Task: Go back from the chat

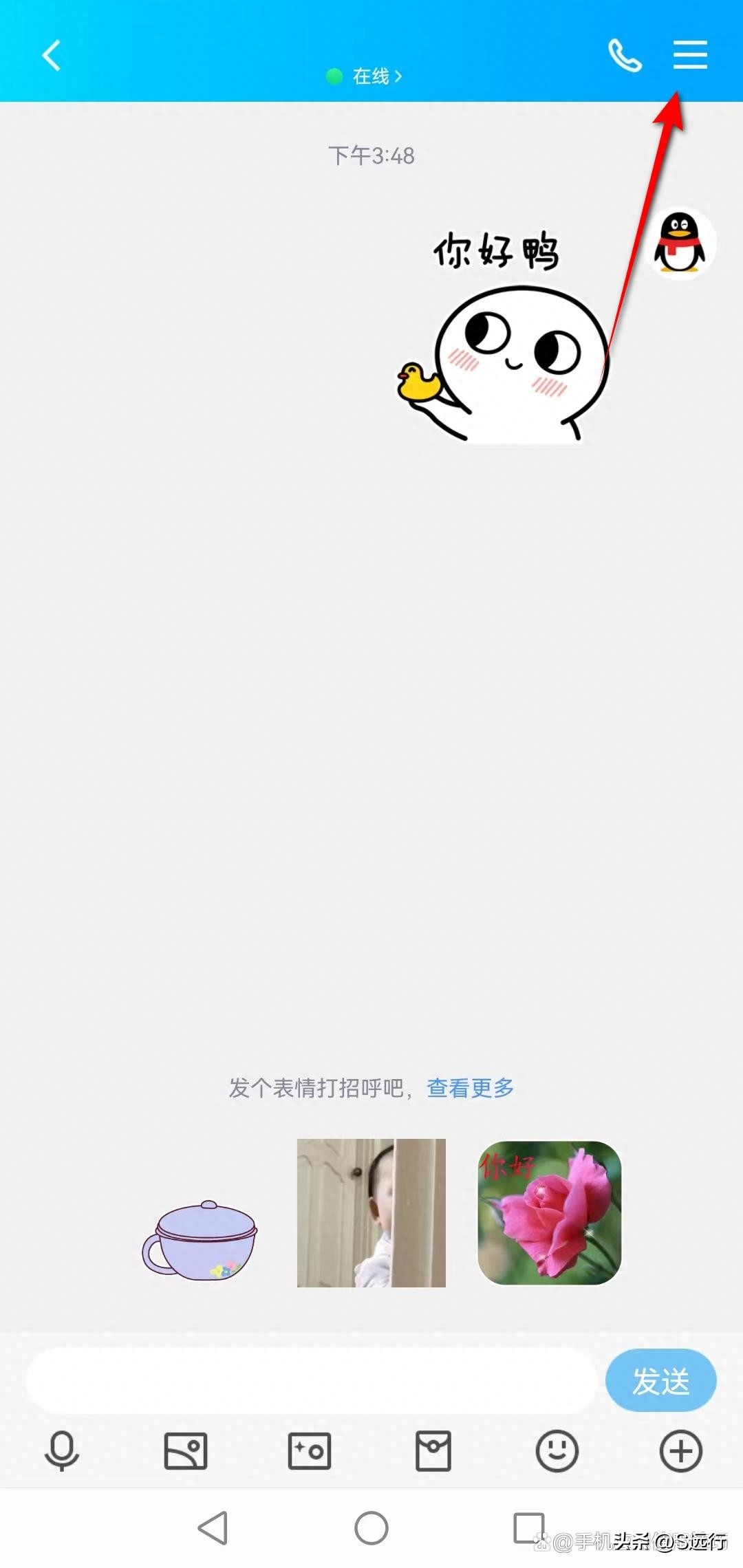Action: pyautogui.click(x=52, y=56)
